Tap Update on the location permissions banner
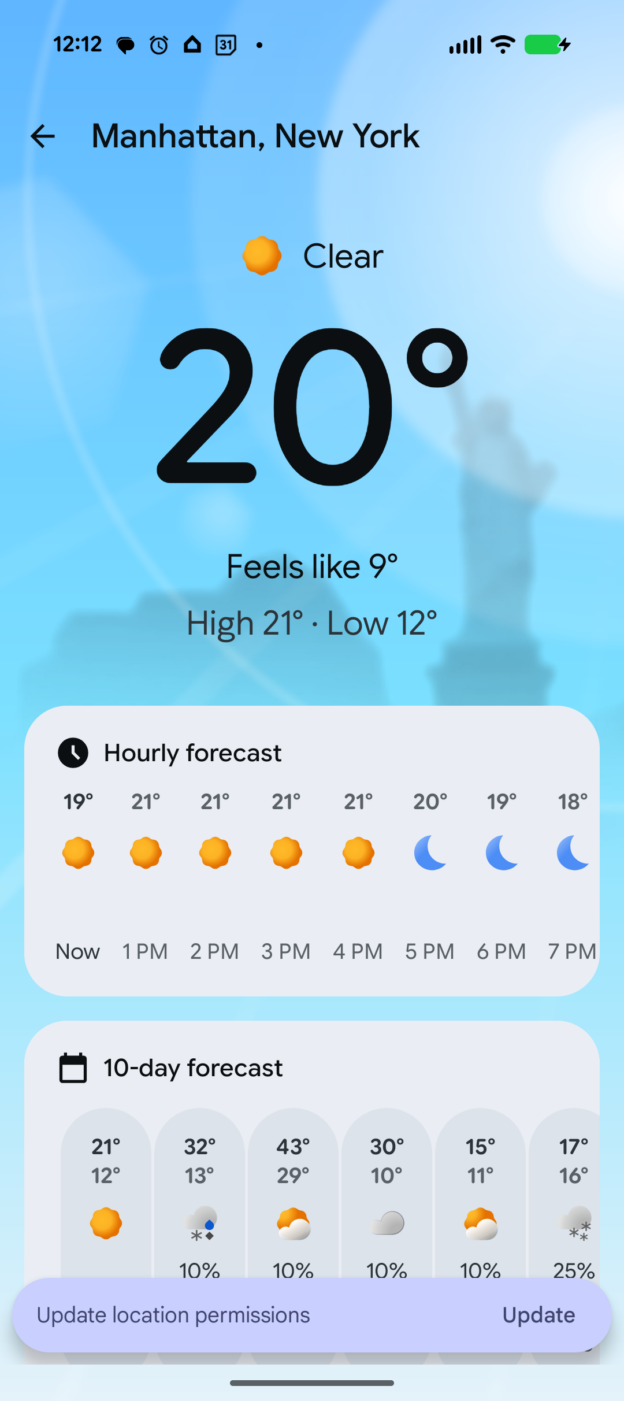Viewport: 624px width, 1401px height. [x=538, y=1315]
